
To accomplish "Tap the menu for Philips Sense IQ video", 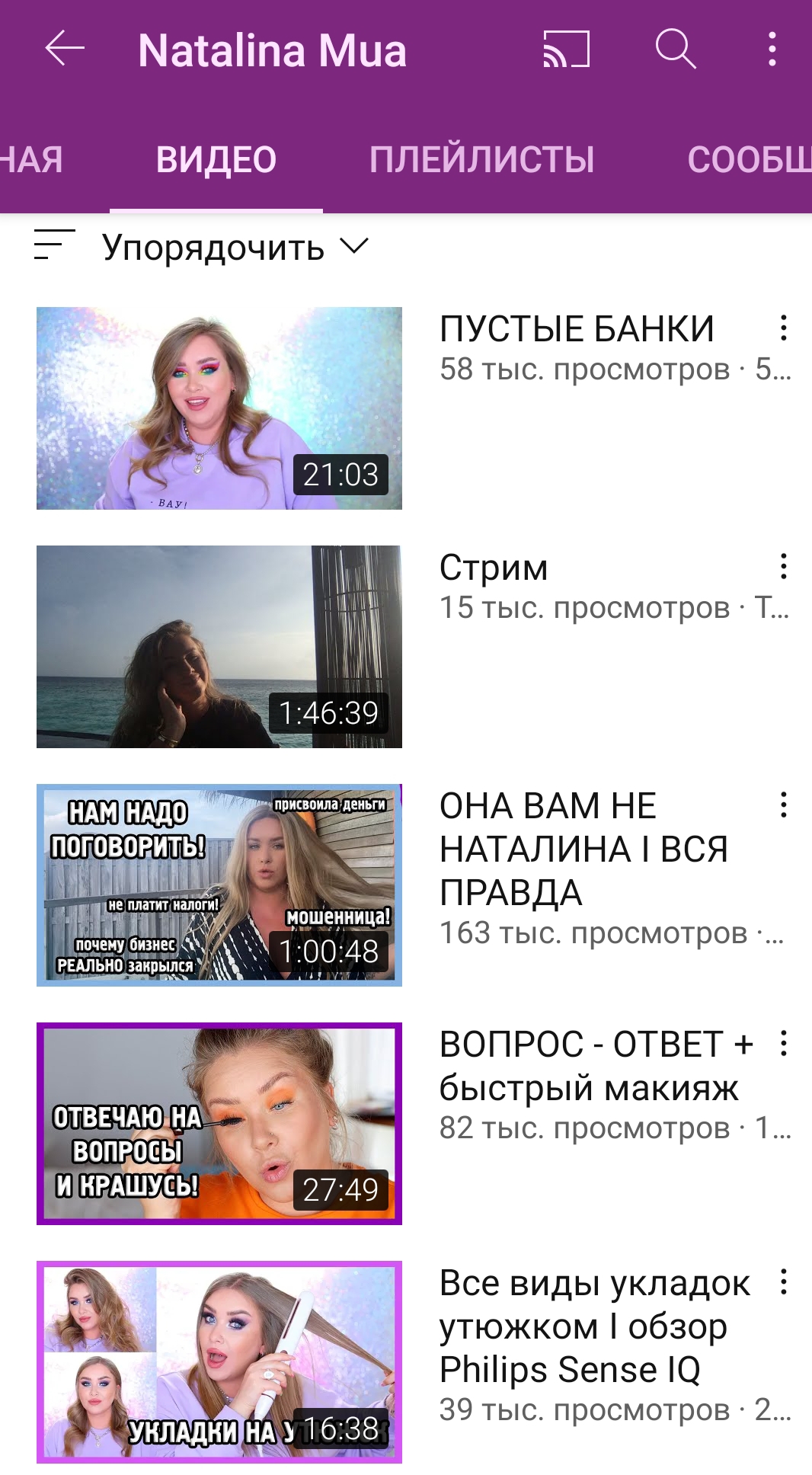I will coord(783,1282).
